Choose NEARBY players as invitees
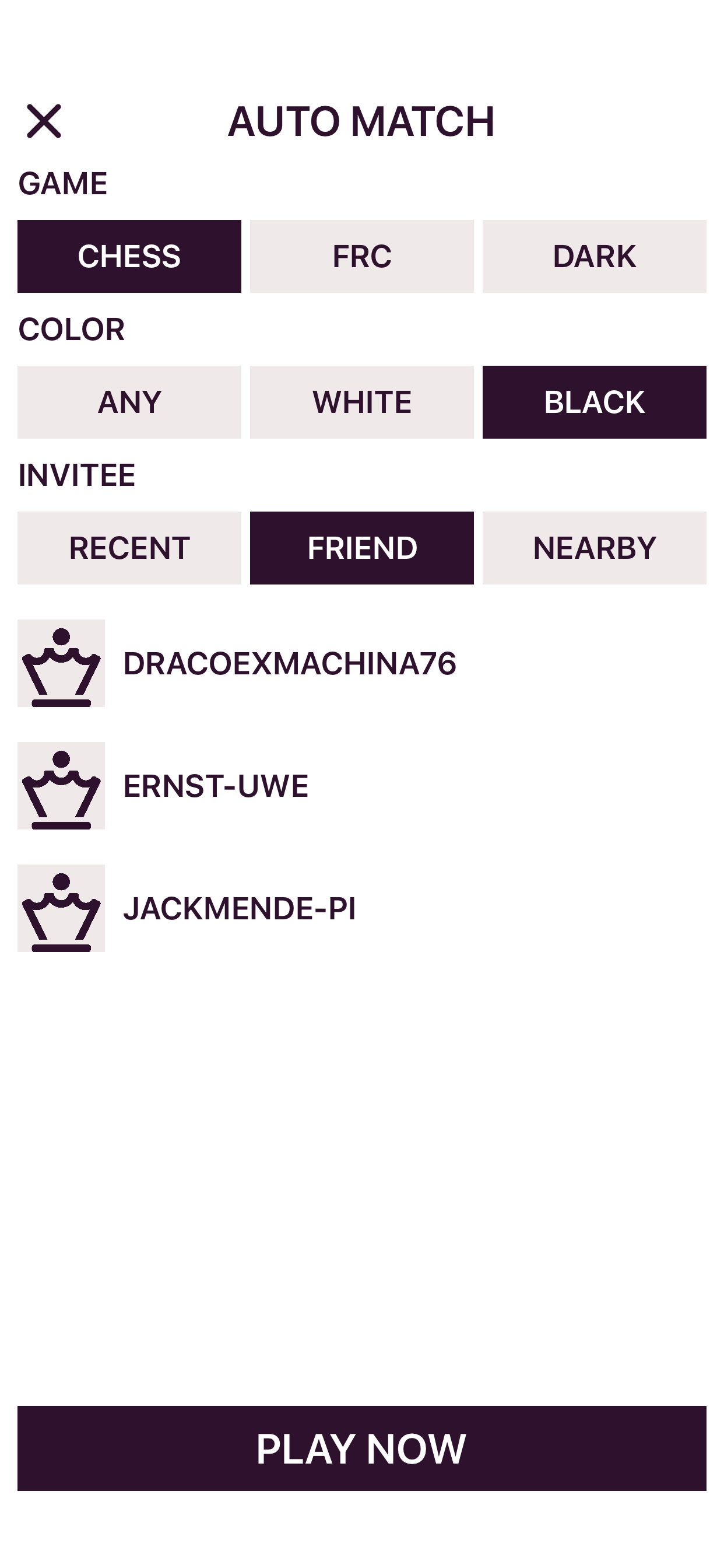The height and width of the screenshot is (1568, 724). pyautogui.click(x=593, y=548)
